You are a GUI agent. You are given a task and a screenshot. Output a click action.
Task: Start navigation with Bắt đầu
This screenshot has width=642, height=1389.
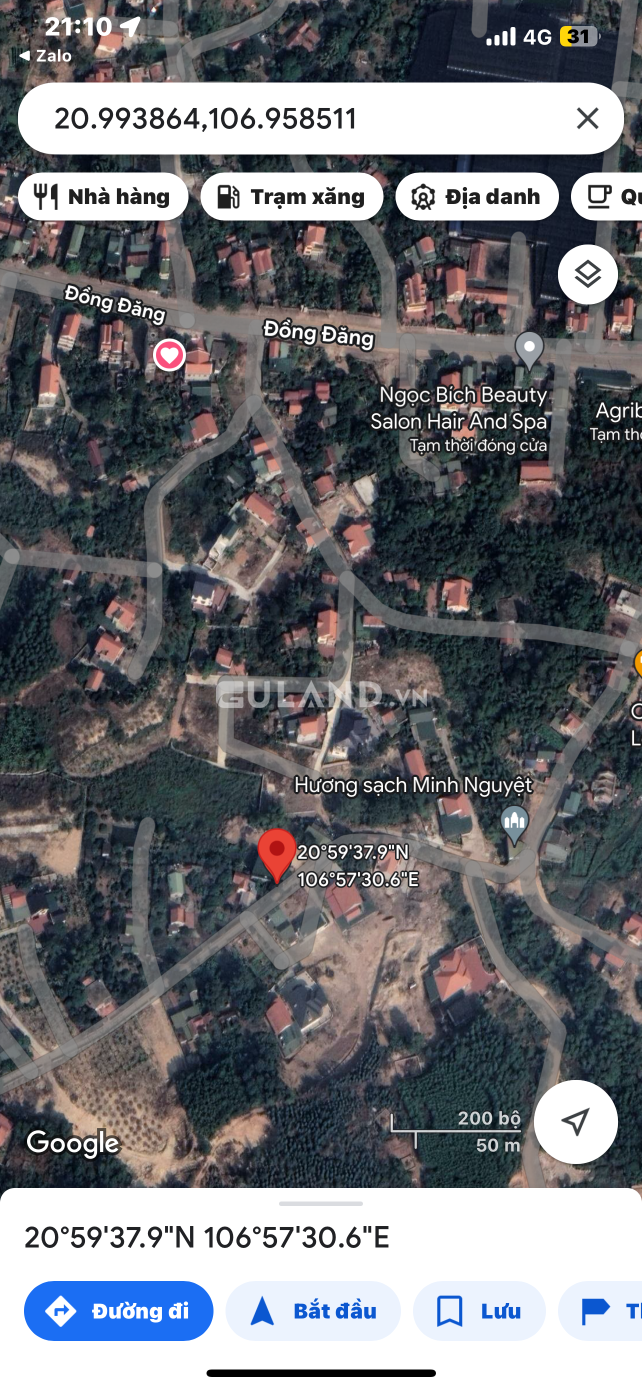click(x=313, y=1311)
